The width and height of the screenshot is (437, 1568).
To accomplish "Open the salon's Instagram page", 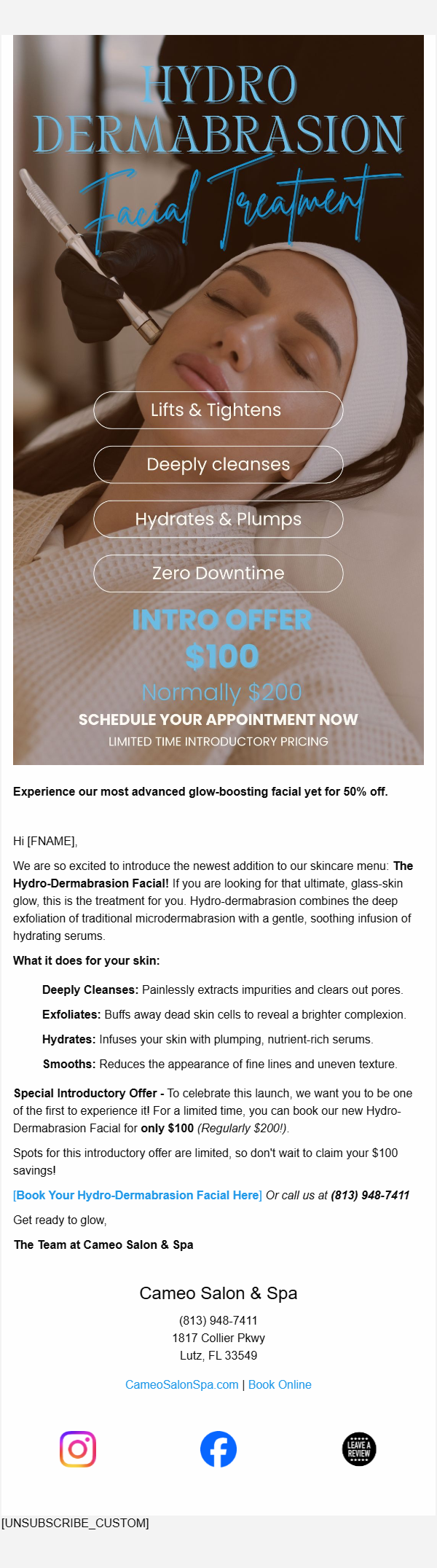I will 78,1449.
